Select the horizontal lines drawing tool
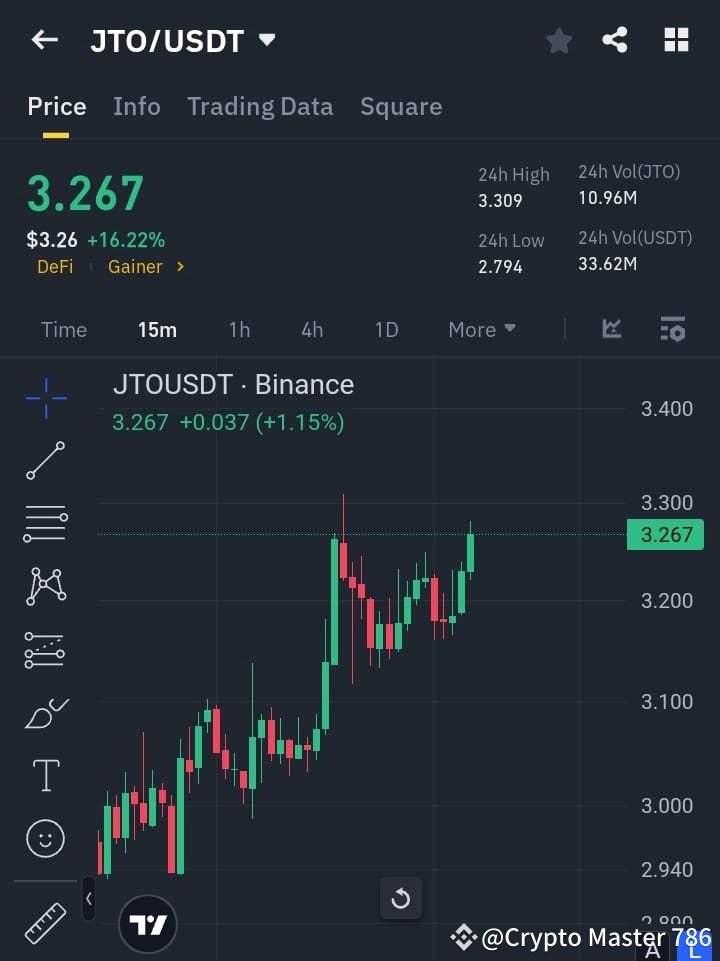This screenshot has width=720, height=961. [44, 524]
